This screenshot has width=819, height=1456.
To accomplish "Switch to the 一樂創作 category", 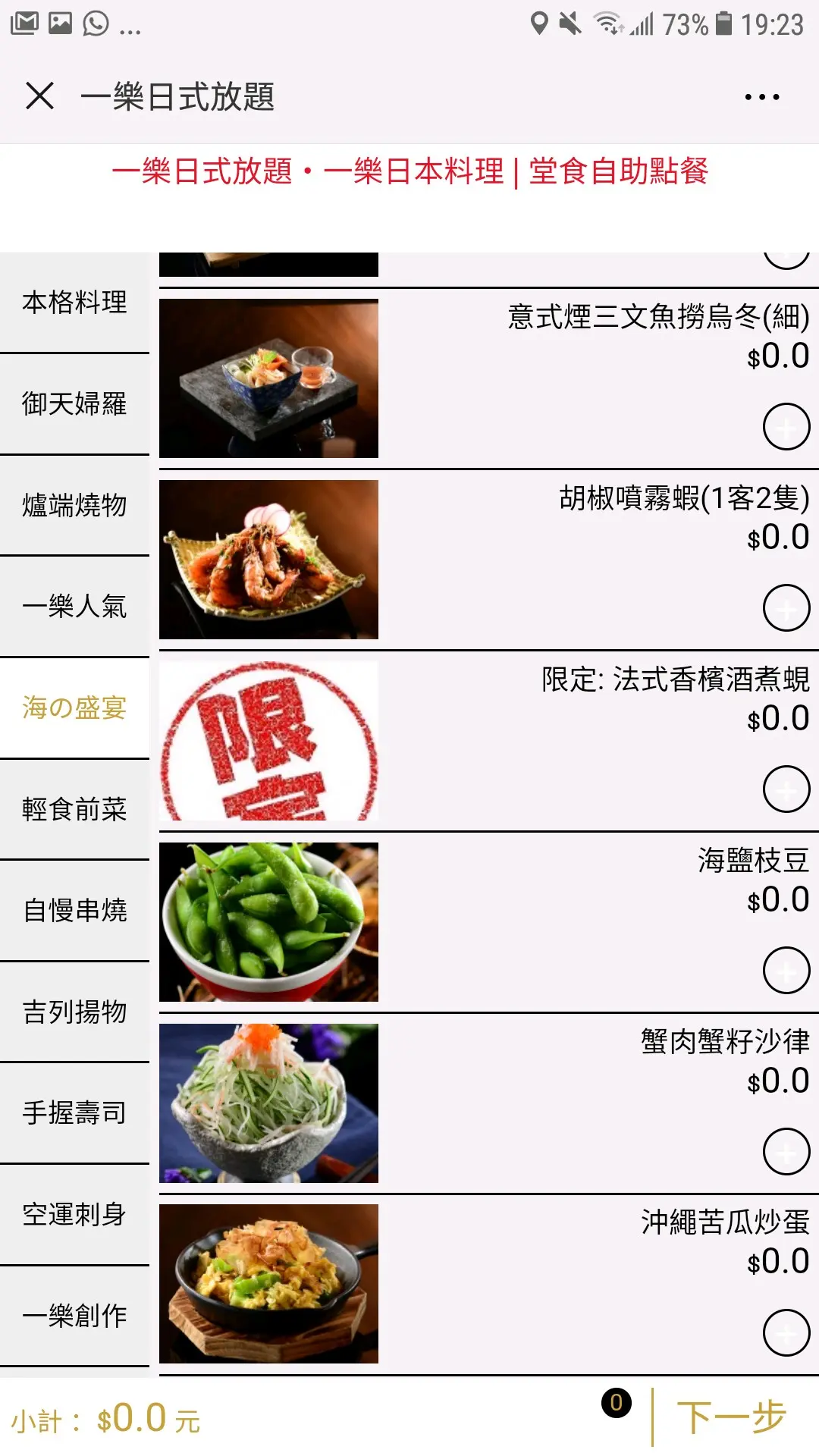I will (x=74, y=1316).
